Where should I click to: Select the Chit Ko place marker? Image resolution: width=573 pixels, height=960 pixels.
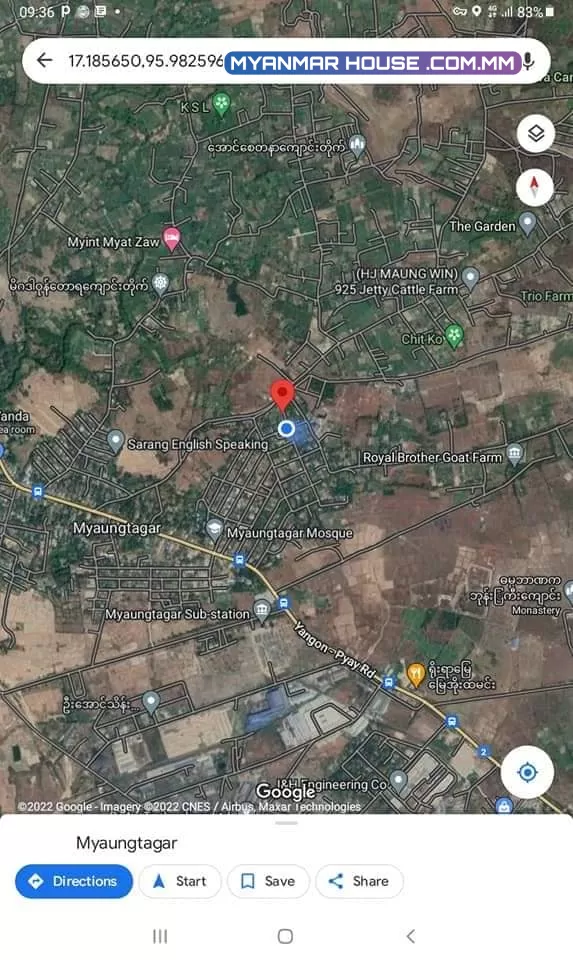coord(454,336)
